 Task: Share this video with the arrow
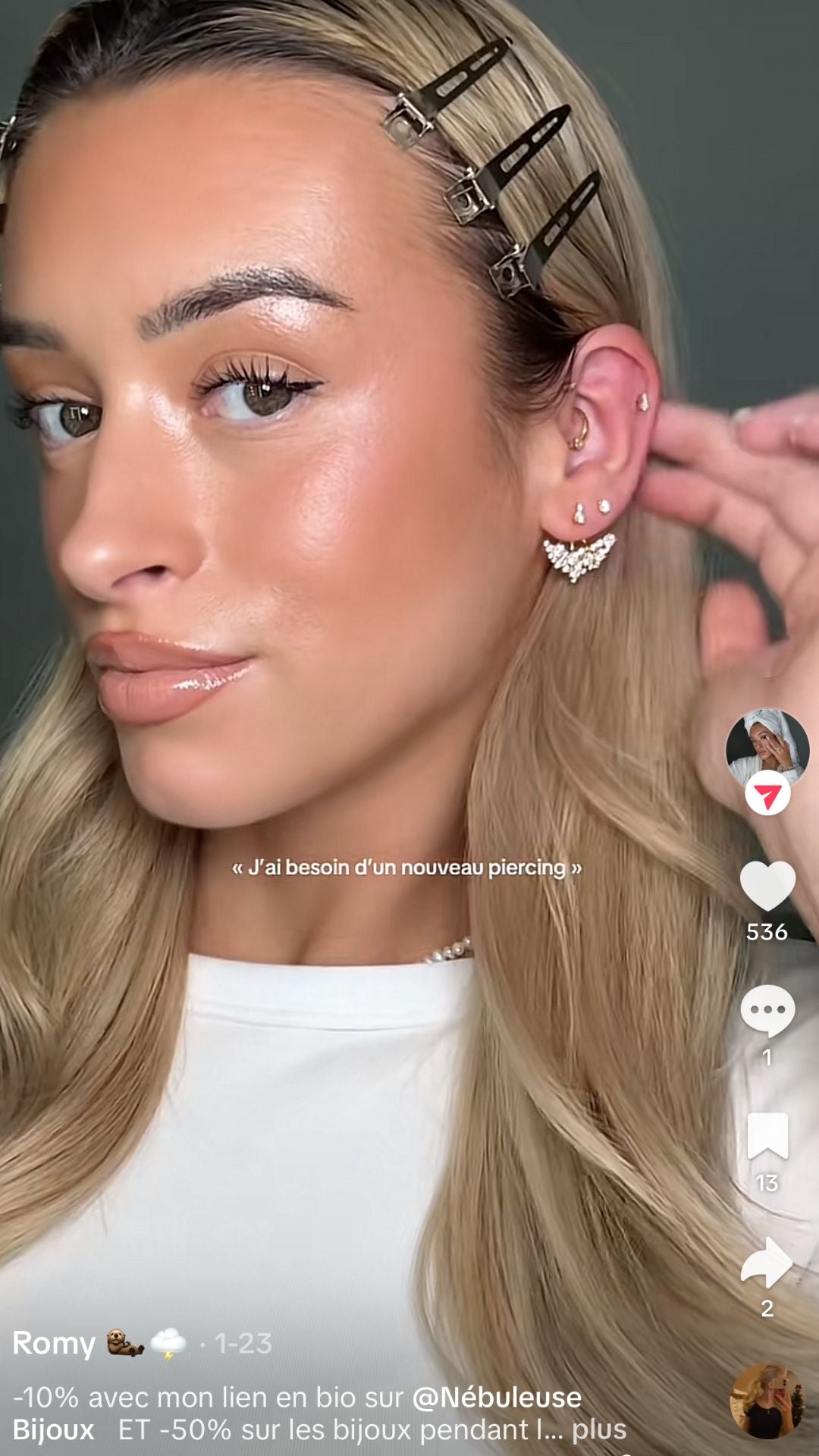point(767,1263)
